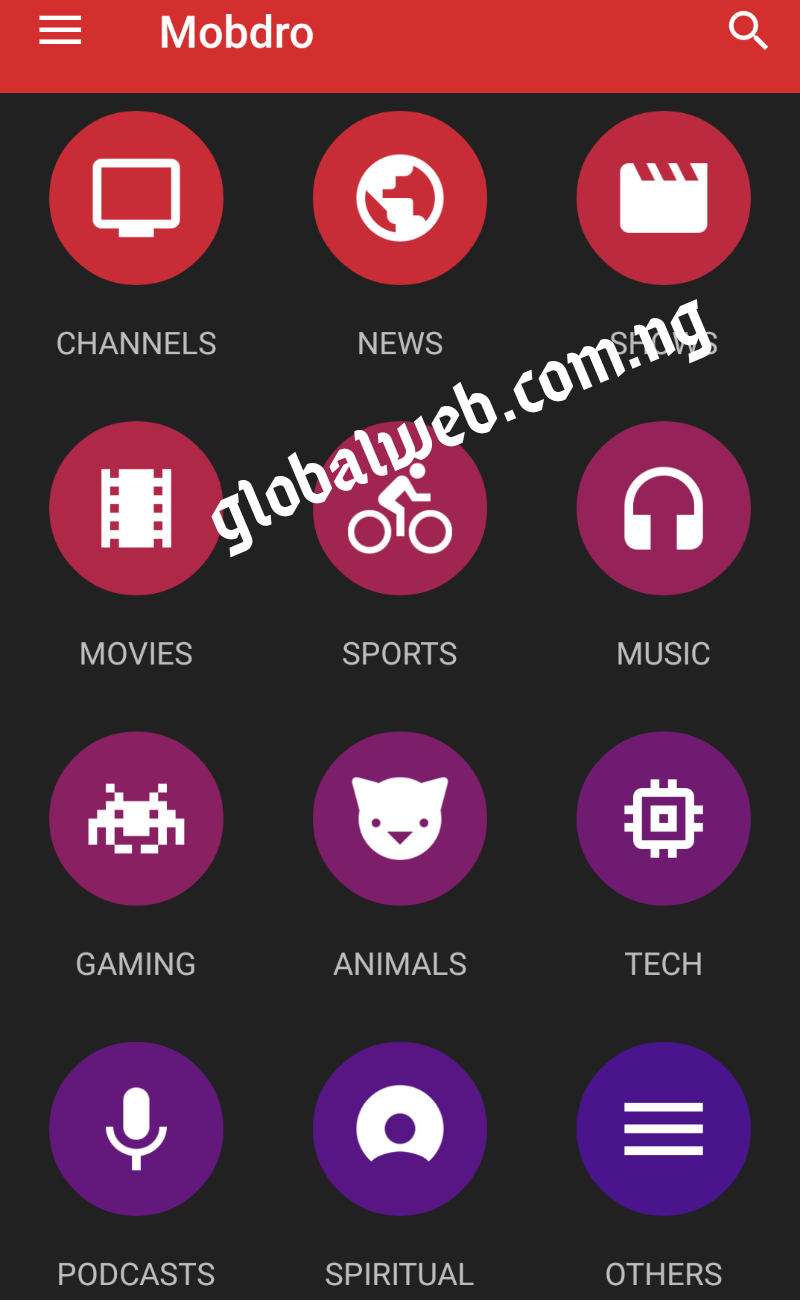
Task: Open the Shows category
Action: [663, 198]
